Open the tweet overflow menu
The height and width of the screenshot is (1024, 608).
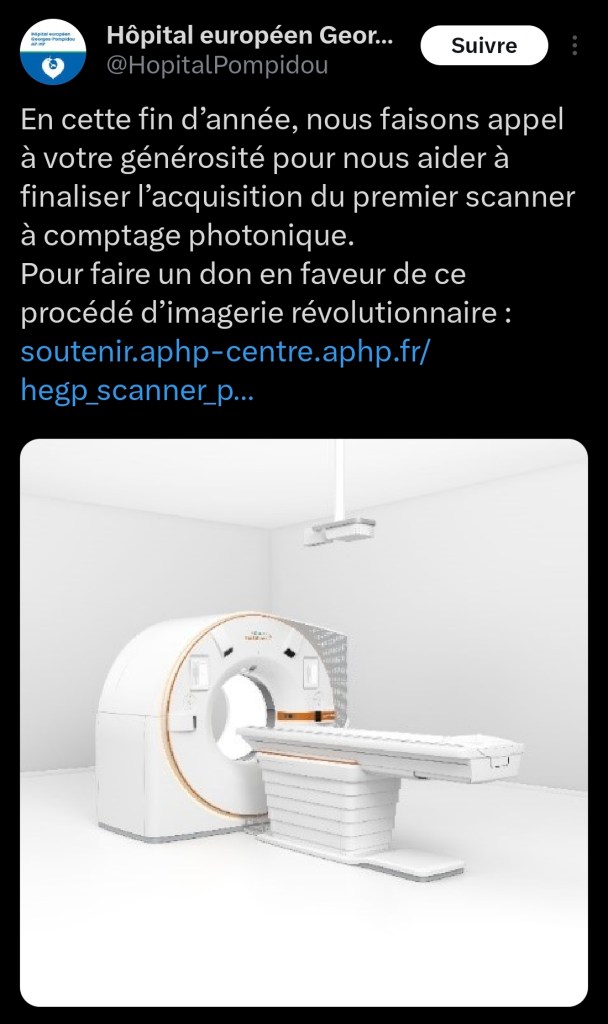(x=574, y=46)
